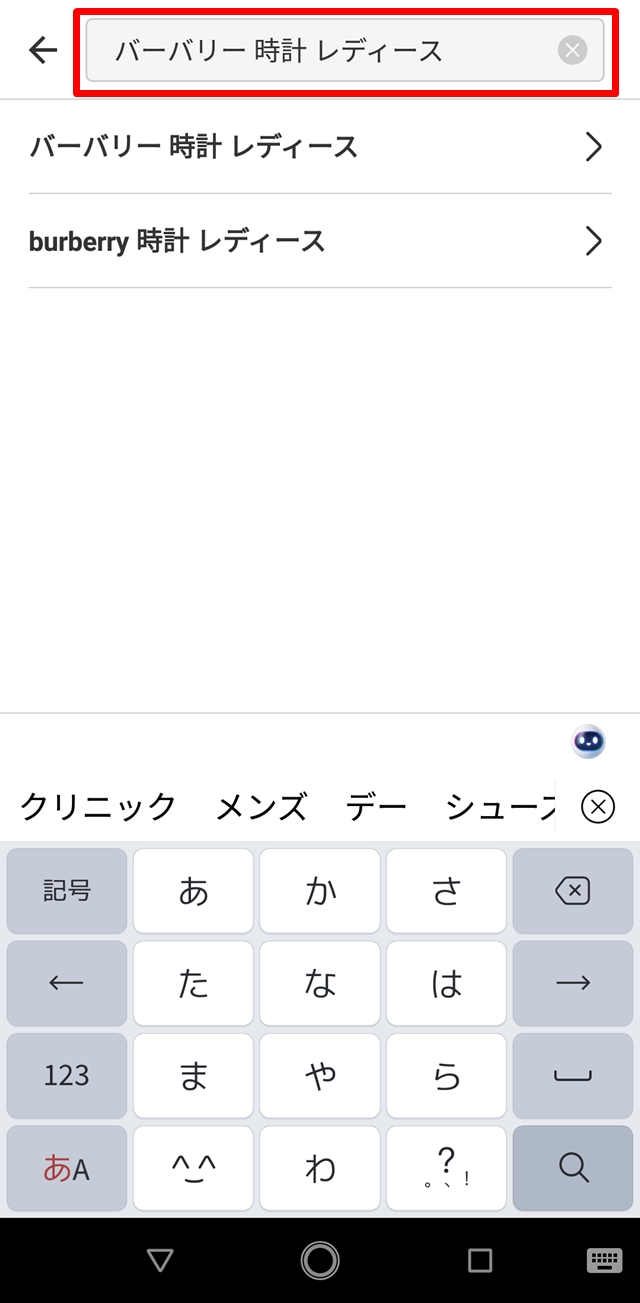The width and height of the screenshot is (640, 1303).
Task: Clear the search text with the X
Action: (572, 50)
